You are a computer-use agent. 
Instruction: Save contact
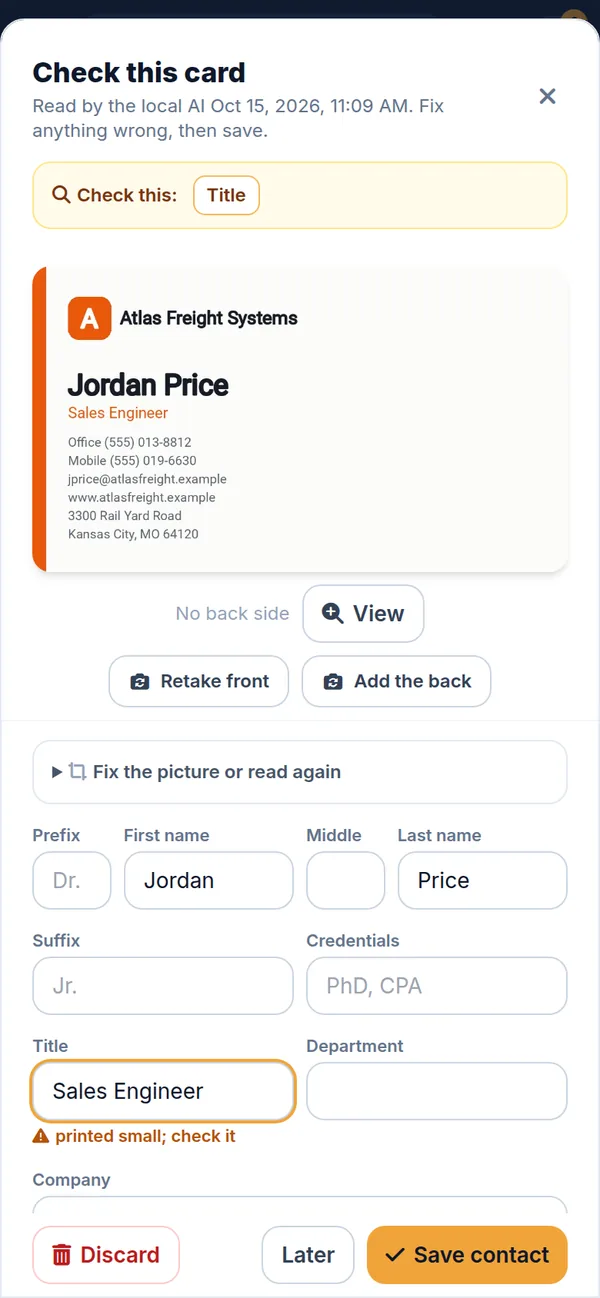pos(467,1255)
